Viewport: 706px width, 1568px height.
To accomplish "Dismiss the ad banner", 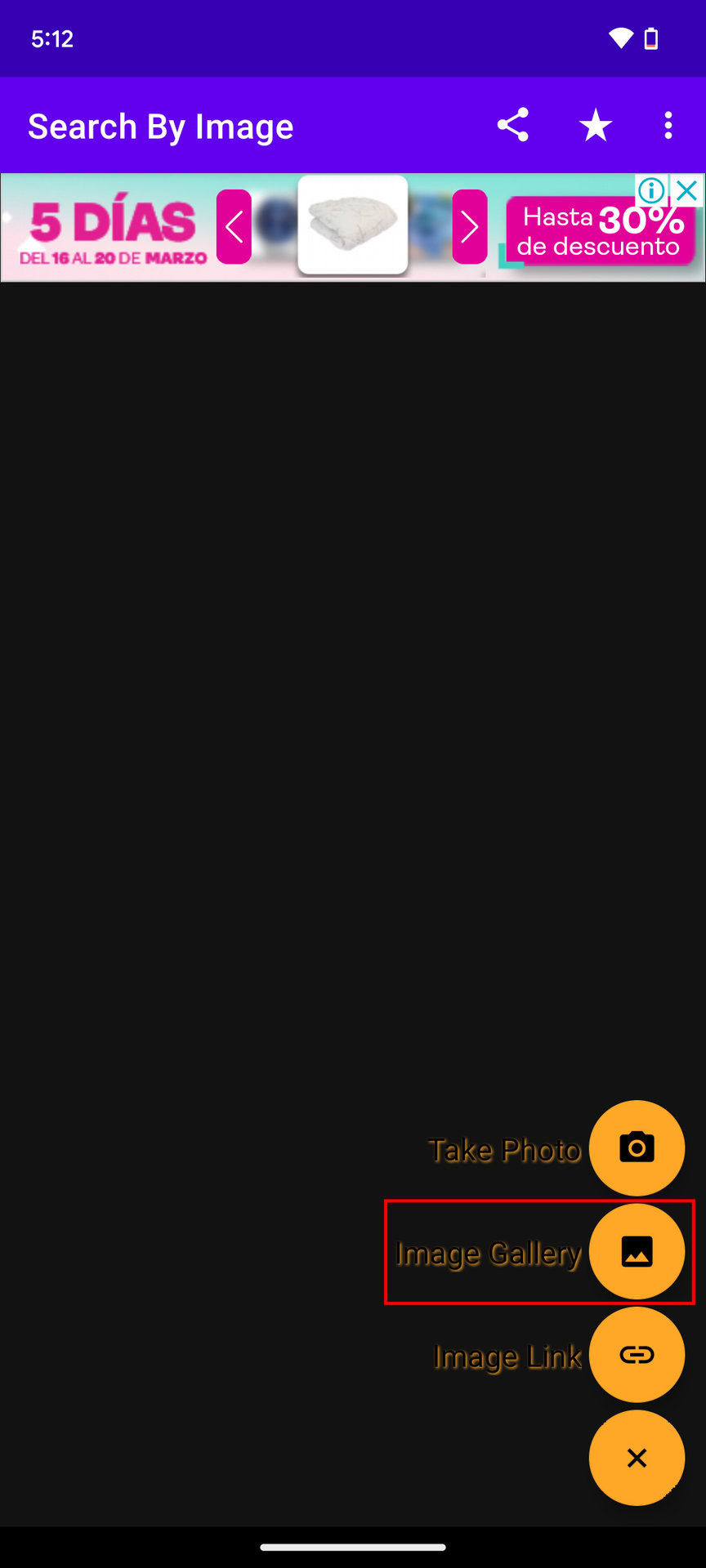I will (688, 191).
